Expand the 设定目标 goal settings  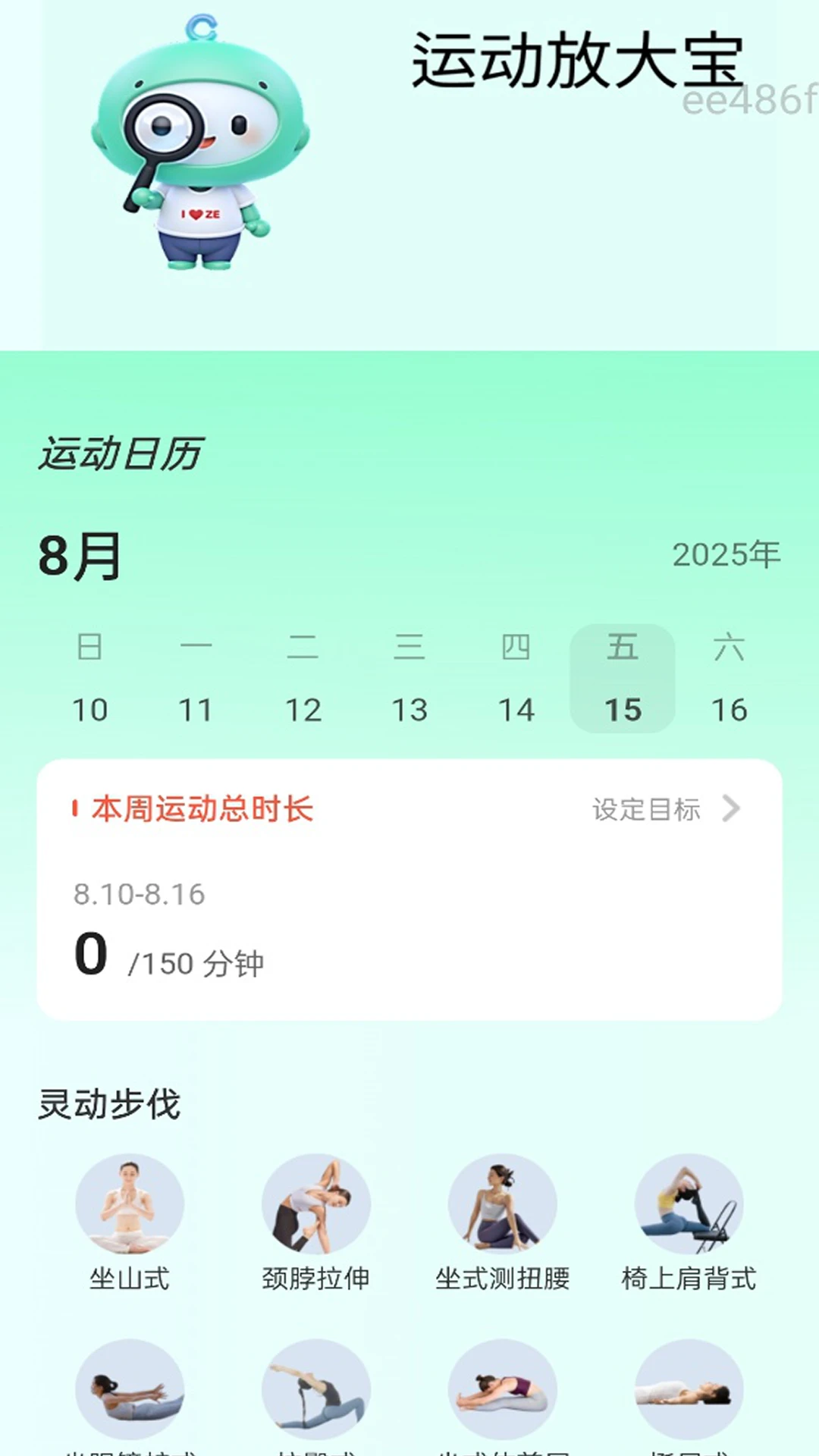click(664, 809)
